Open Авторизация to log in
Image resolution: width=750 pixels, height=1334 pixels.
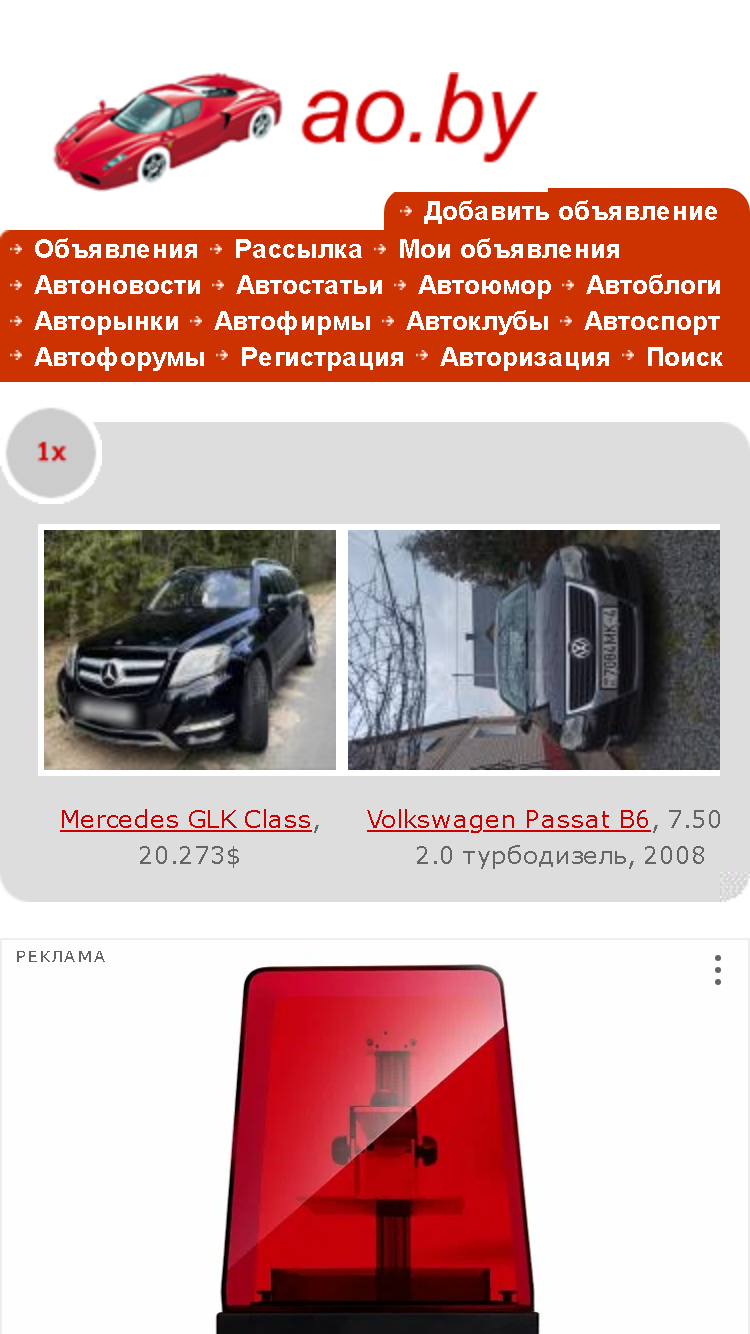pyautogui.click(x=525, y=357)
